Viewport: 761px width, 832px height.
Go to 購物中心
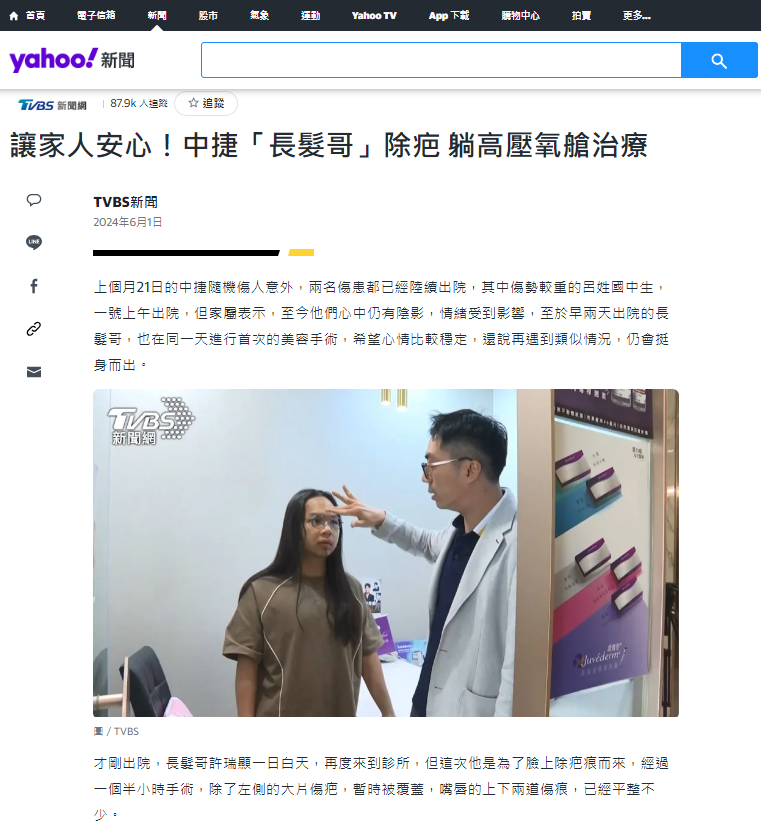point(522,15)
